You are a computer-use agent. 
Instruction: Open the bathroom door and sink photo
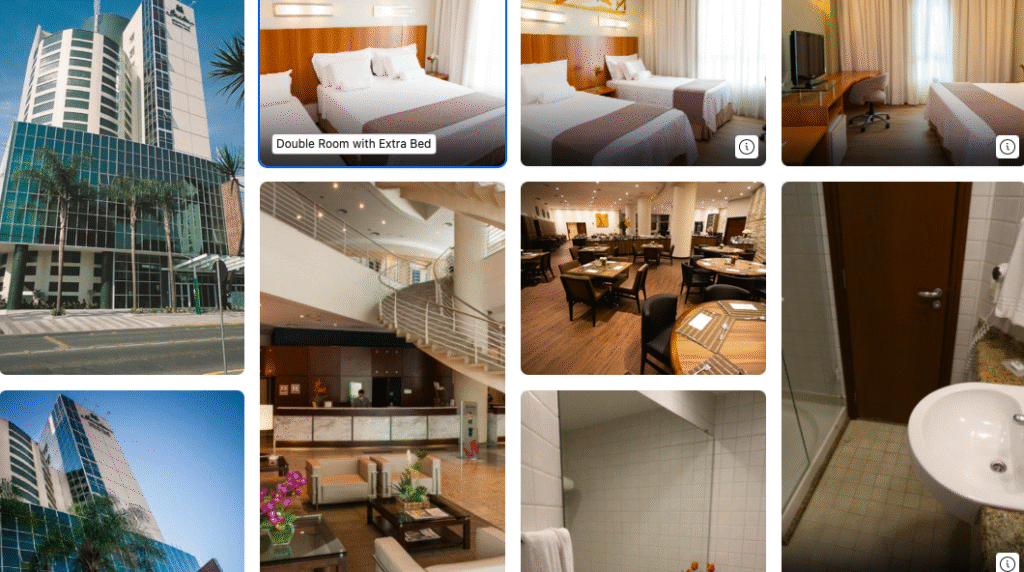pos(902,375)
